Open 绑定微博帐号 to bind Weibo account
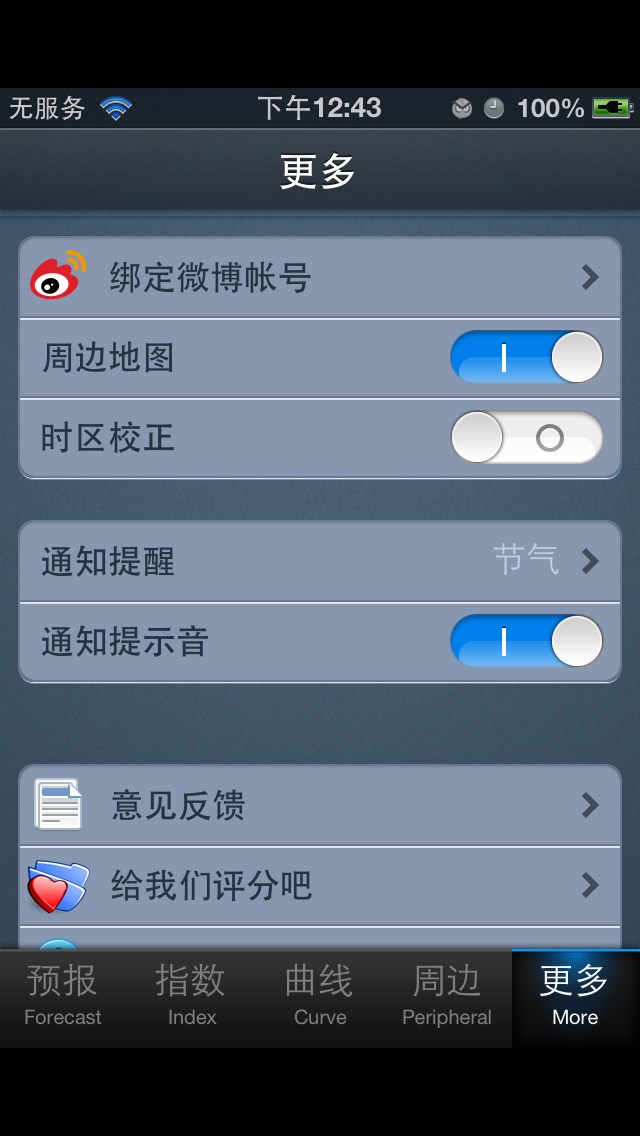The image size is (640, 1136). tap(320, 278)
